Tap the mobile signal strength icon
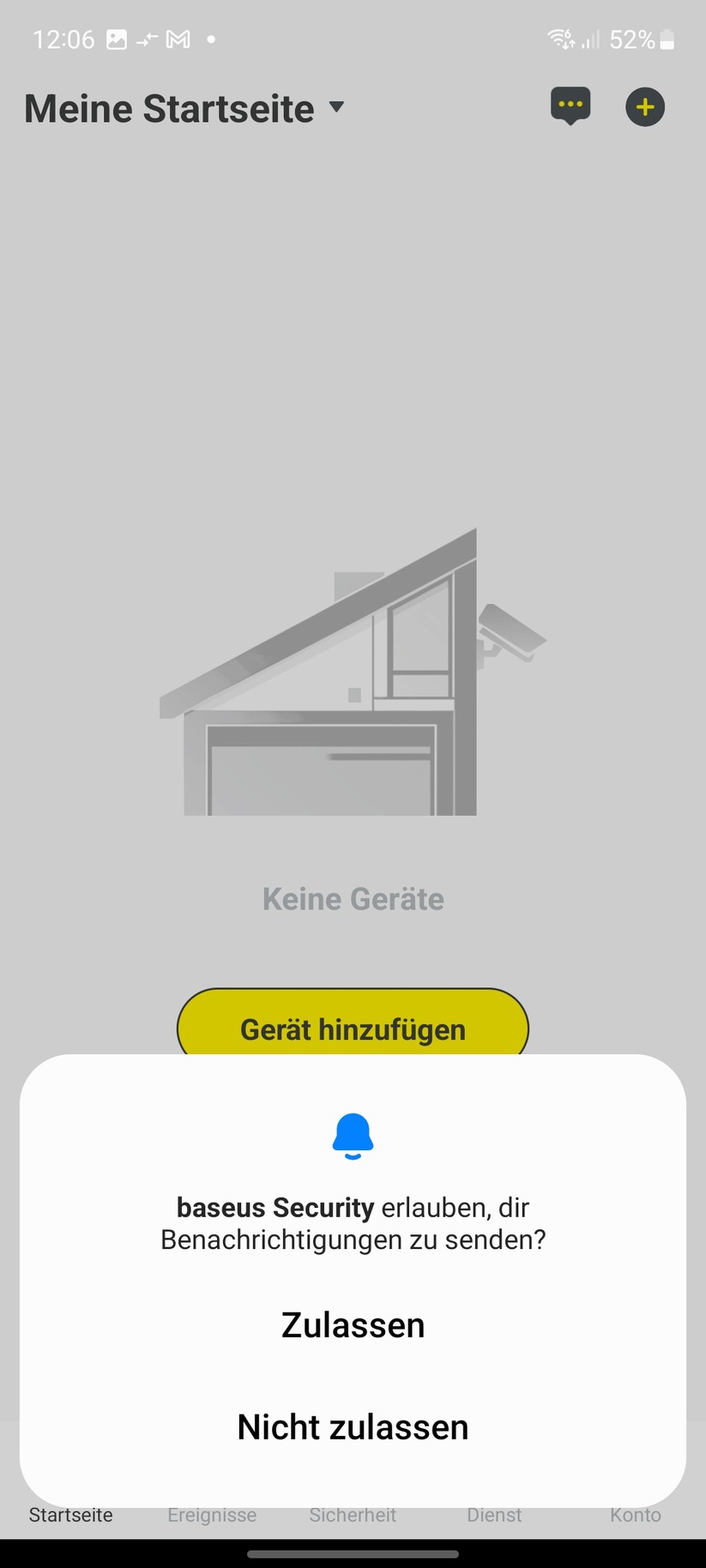Viewport: 706px width, 1568px height. (x=588, y=39)
